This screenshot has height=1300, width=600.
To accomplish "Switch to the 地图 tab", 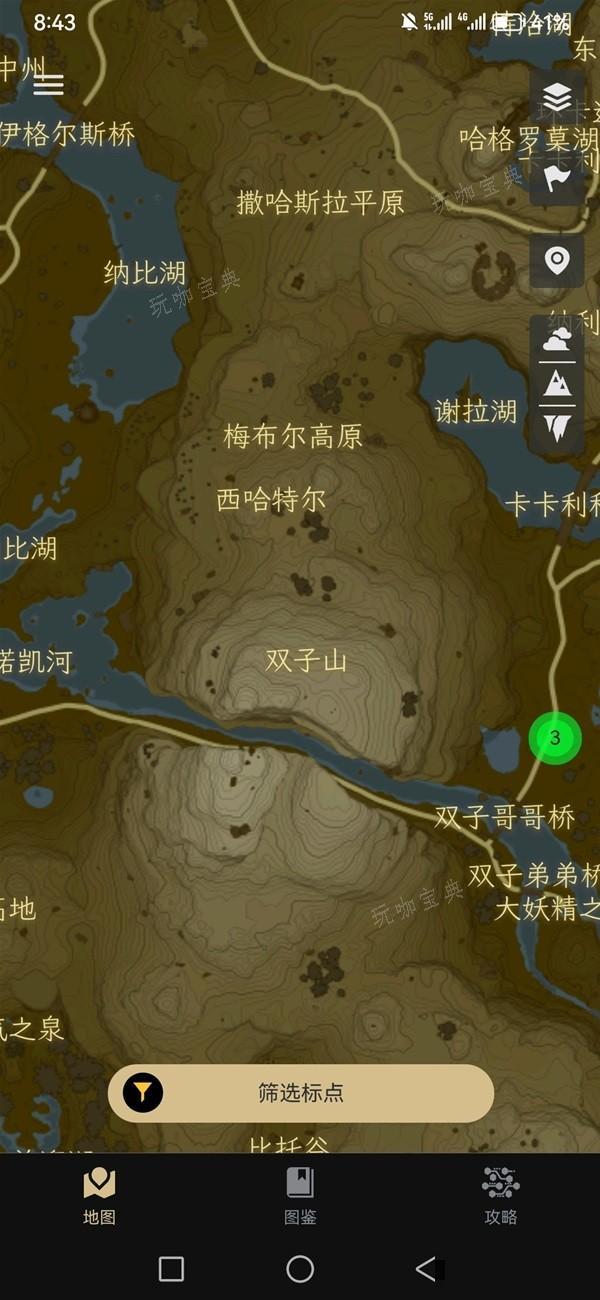I will click(99, 1196).
